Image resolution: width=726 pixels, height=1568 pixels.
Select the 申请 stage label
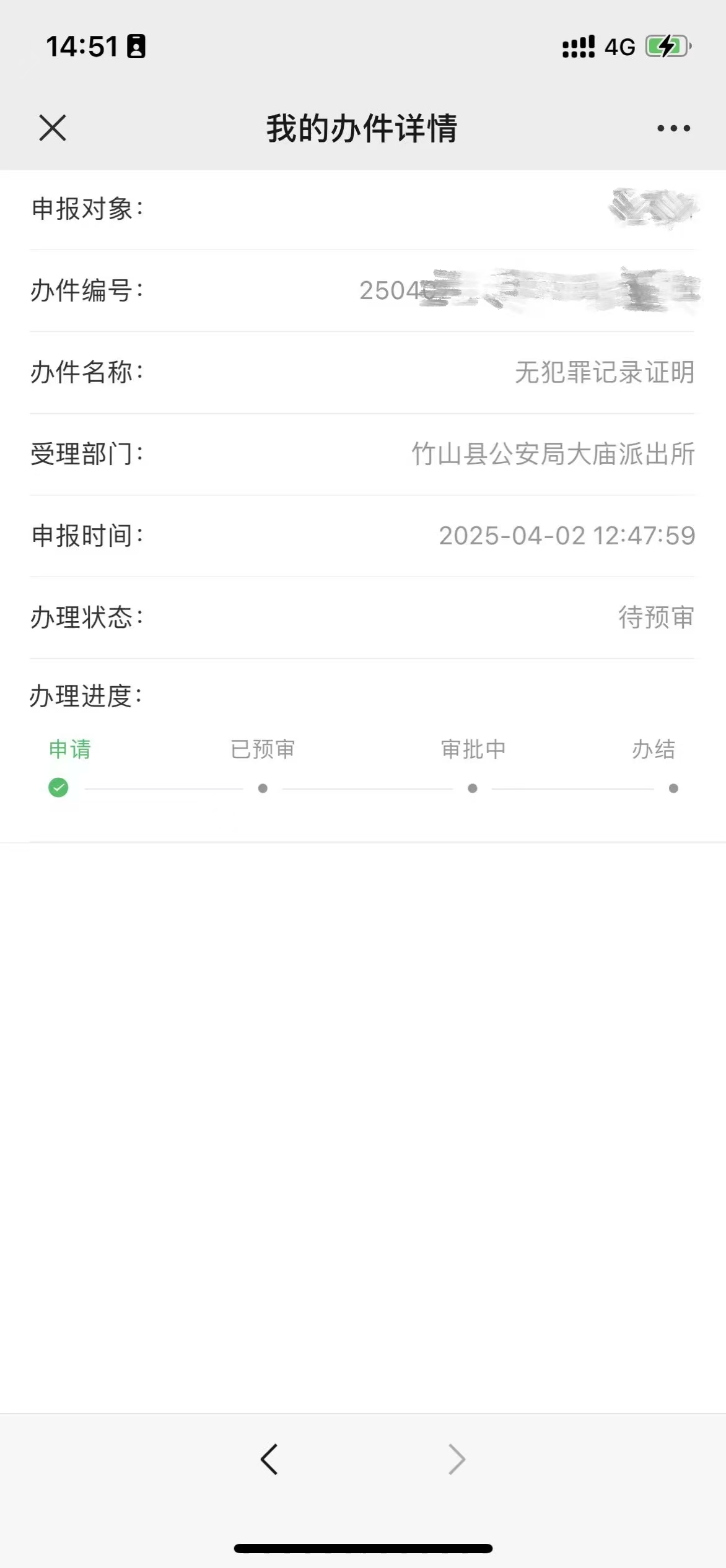(x=69, y=749)
